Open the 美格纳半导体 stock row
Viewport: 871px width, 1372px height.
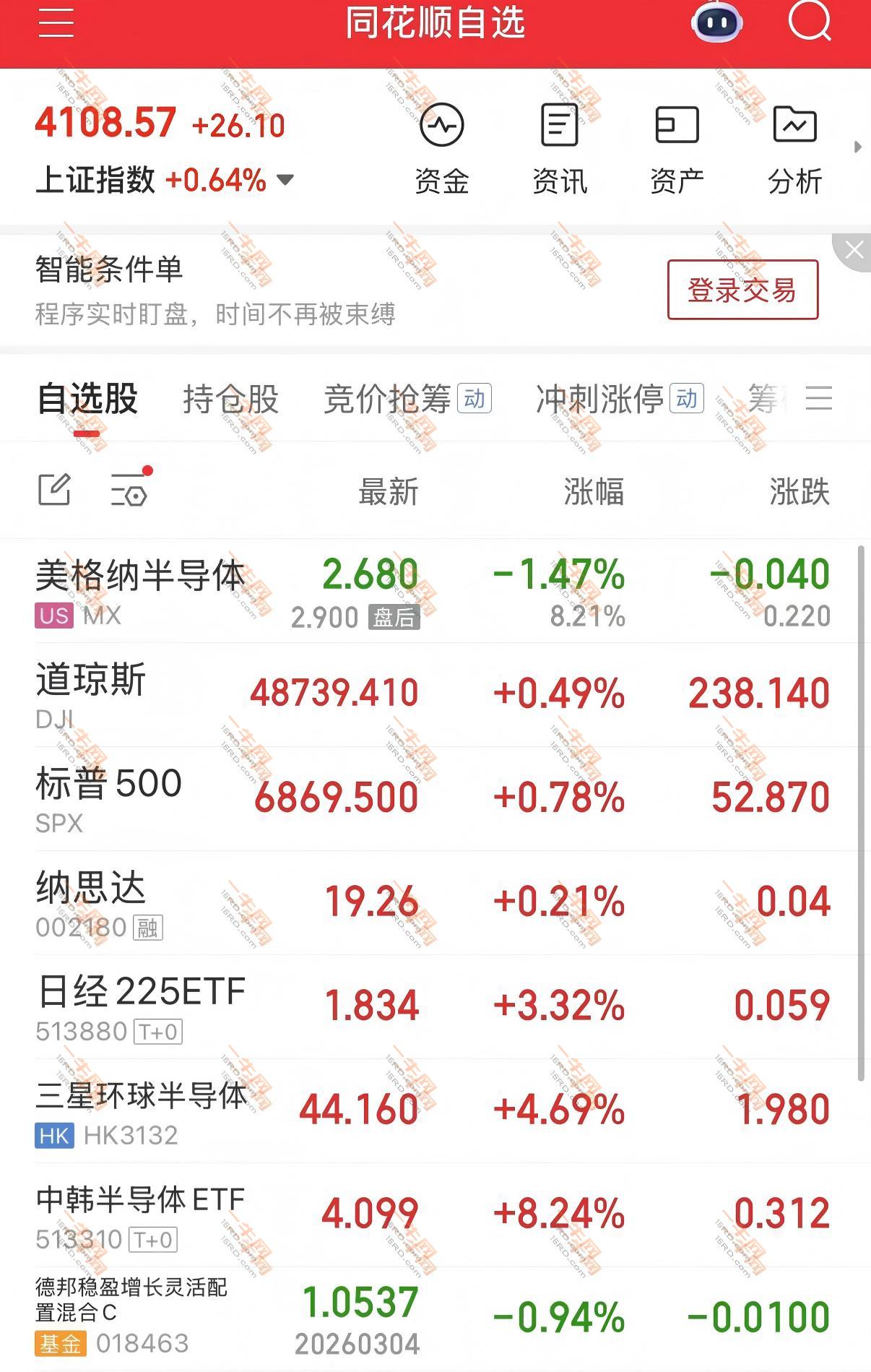click(433, 592)
